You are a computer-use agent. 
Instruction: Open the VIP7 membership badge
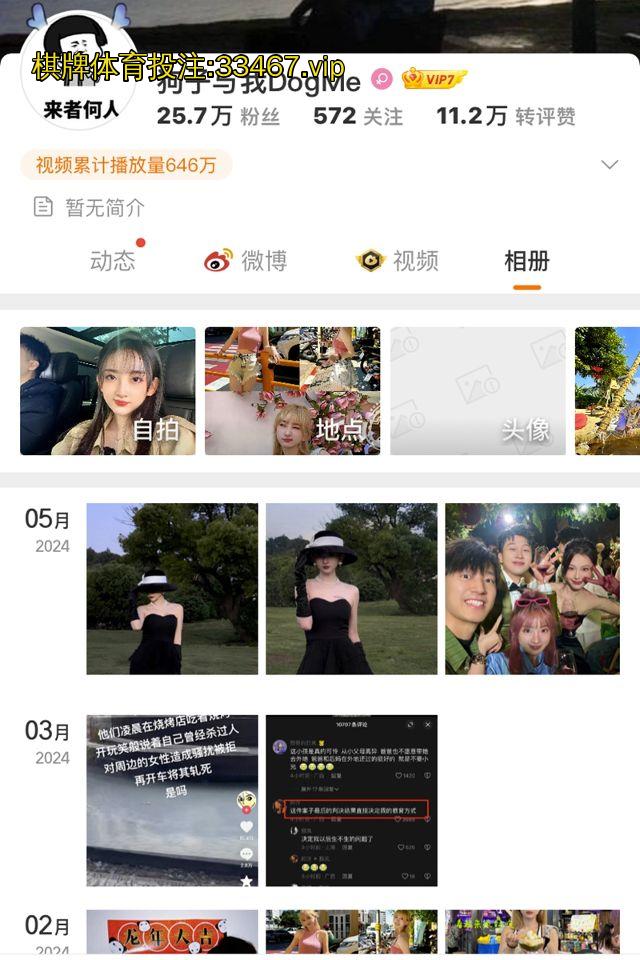(x=434, y=79)
